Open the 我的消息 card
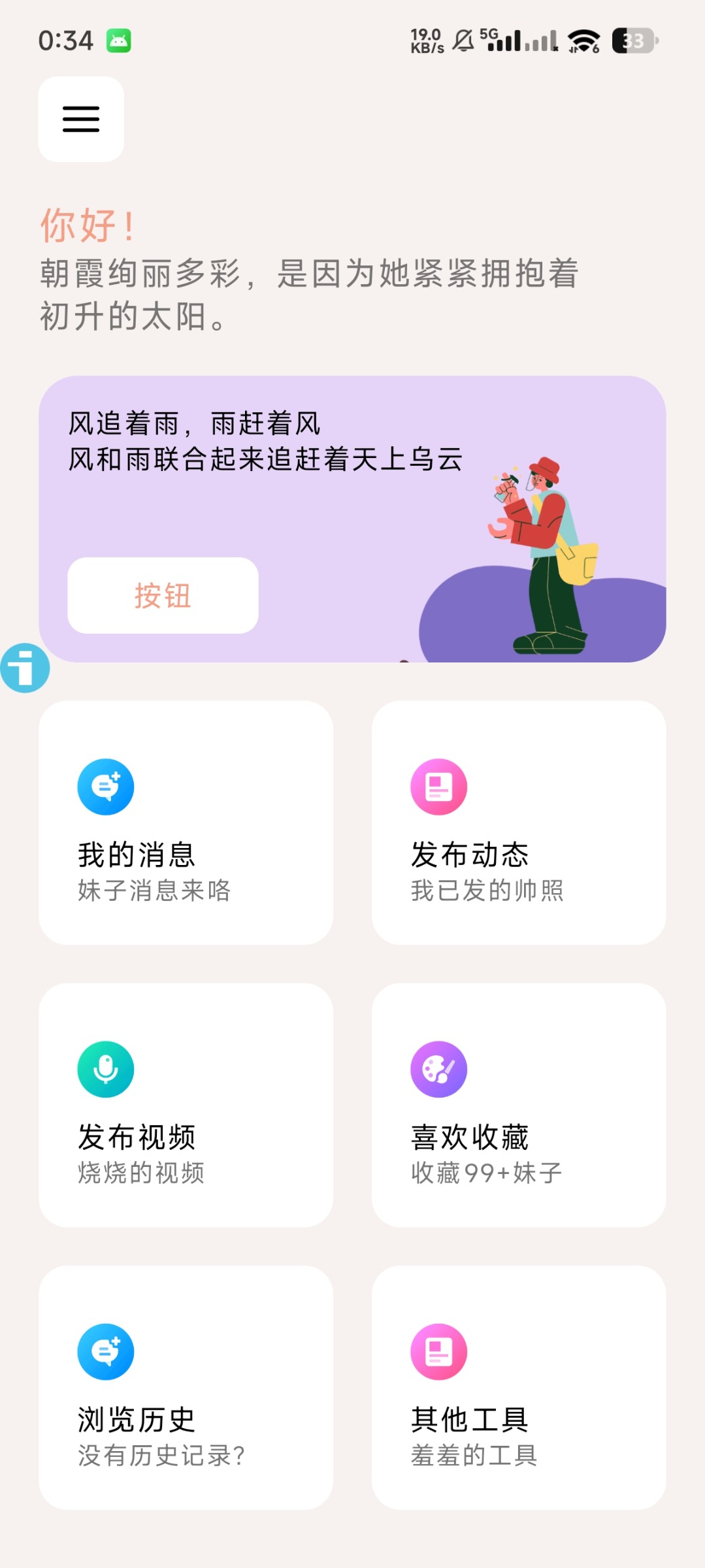Screen dimensions: 705x1568 (186, 822)
